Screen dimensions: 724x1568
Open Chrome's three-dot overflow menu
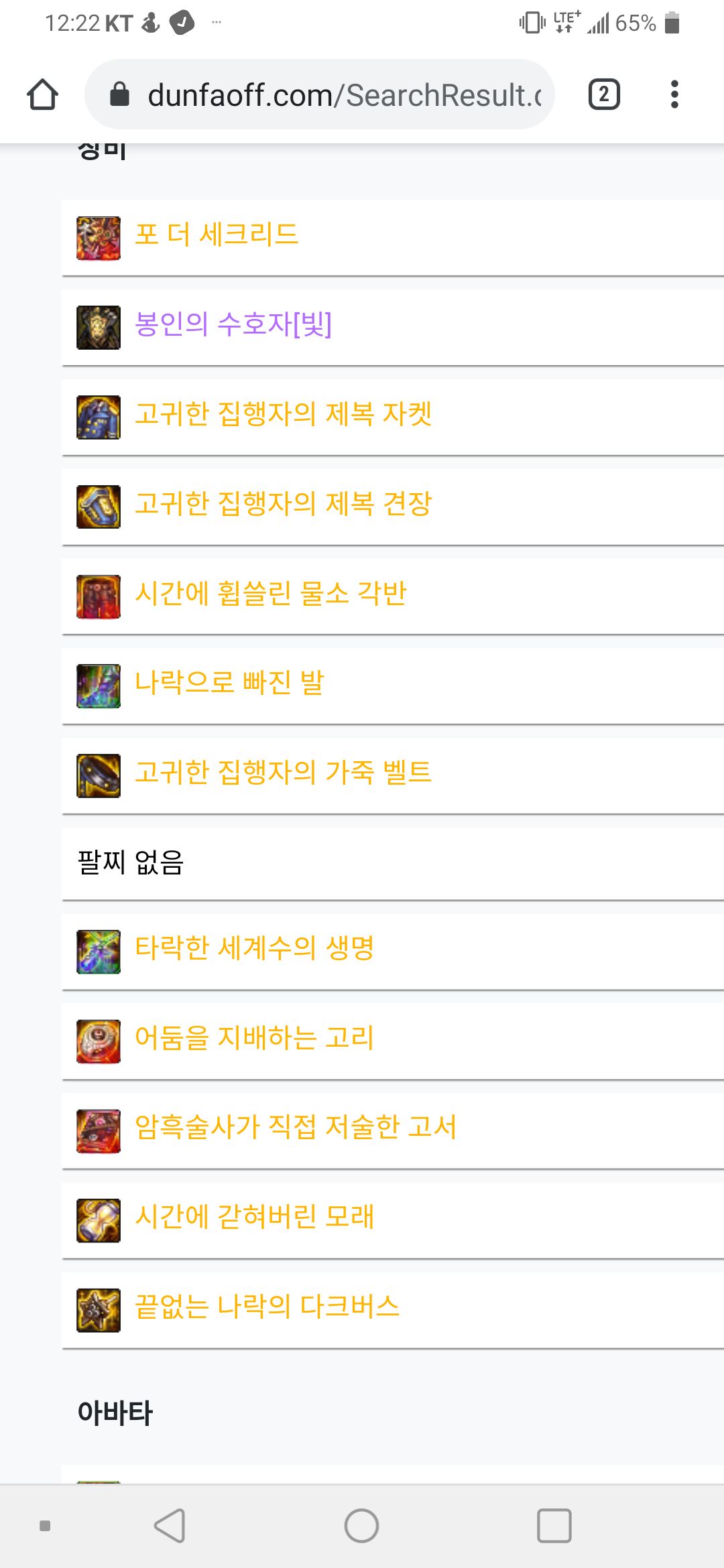tap(674, 94)
